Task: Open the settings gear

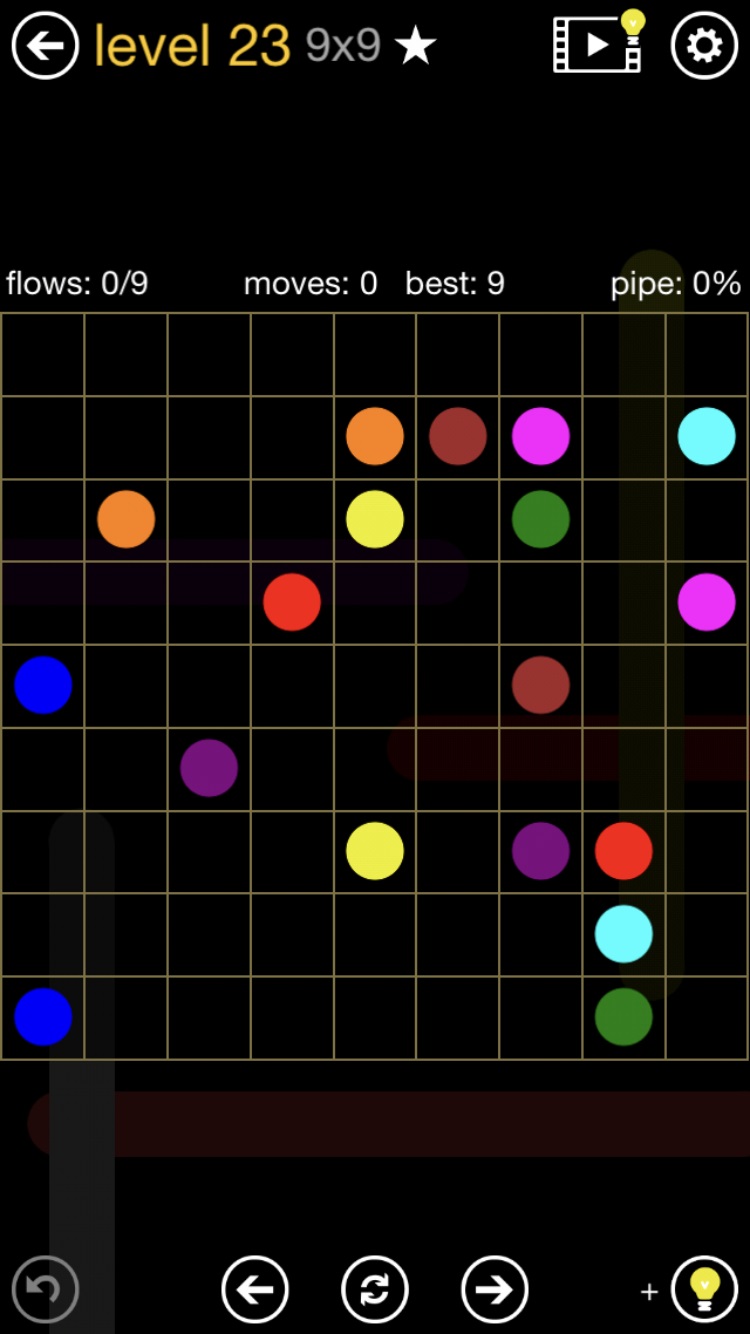Action: (x=704, y=45)
